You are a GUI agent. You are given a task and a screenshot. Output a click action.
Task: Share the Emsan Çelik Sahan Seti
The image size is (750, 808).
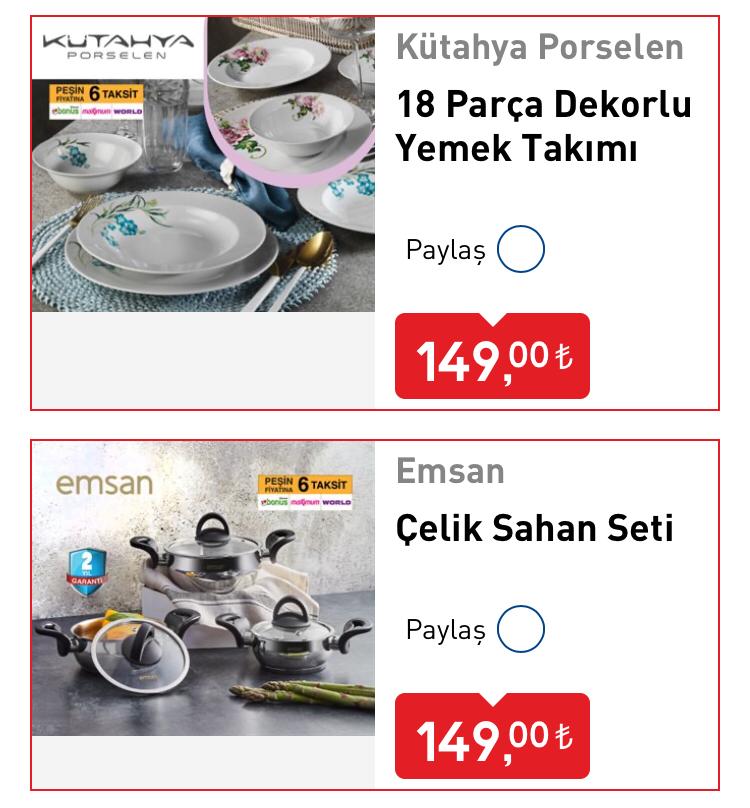tap(520, 630)
